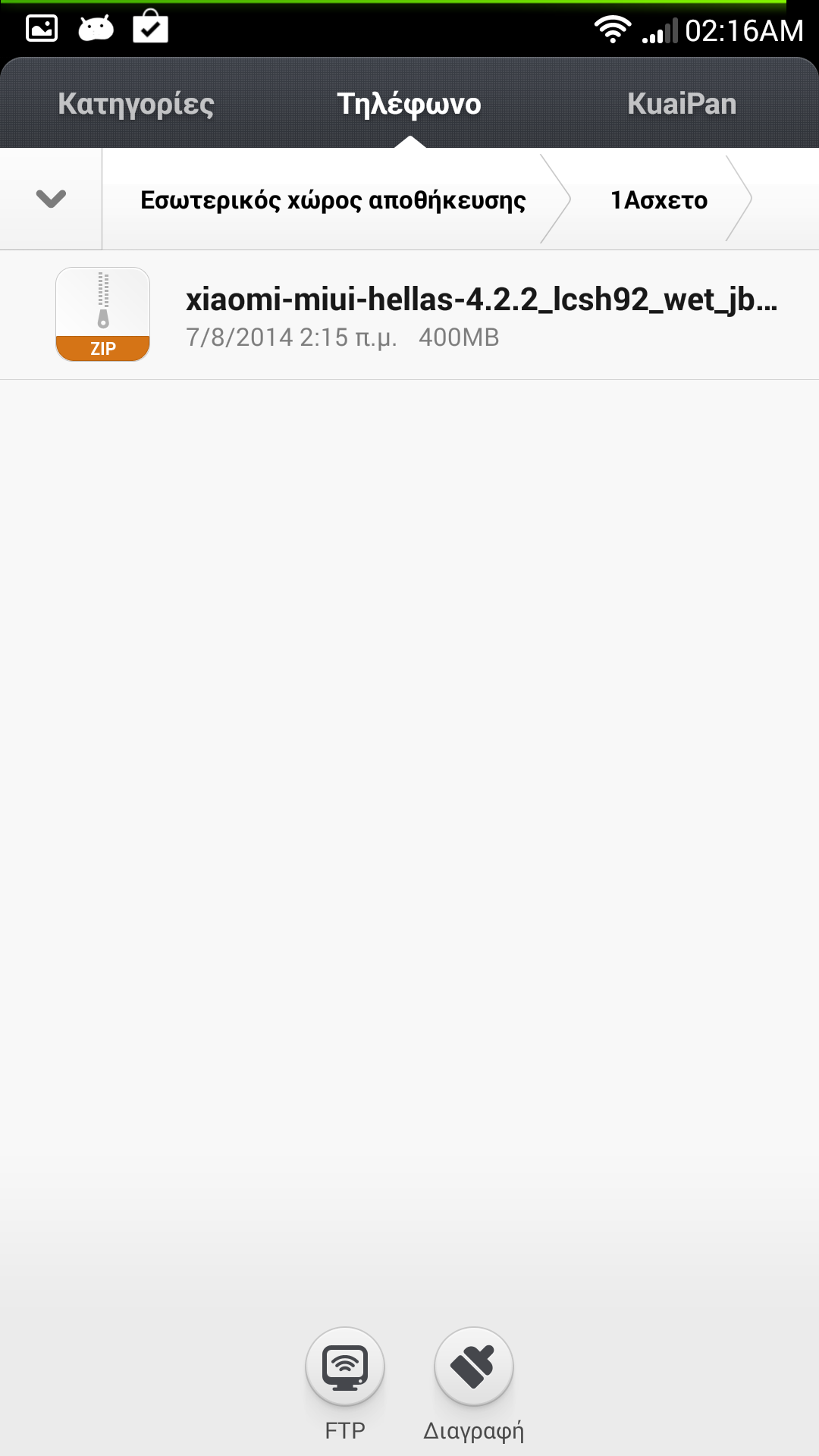Screen dimensions: 819x1456
Task: Open the xiaomi-miui-hellas zip file
Action: pos(409,315)
